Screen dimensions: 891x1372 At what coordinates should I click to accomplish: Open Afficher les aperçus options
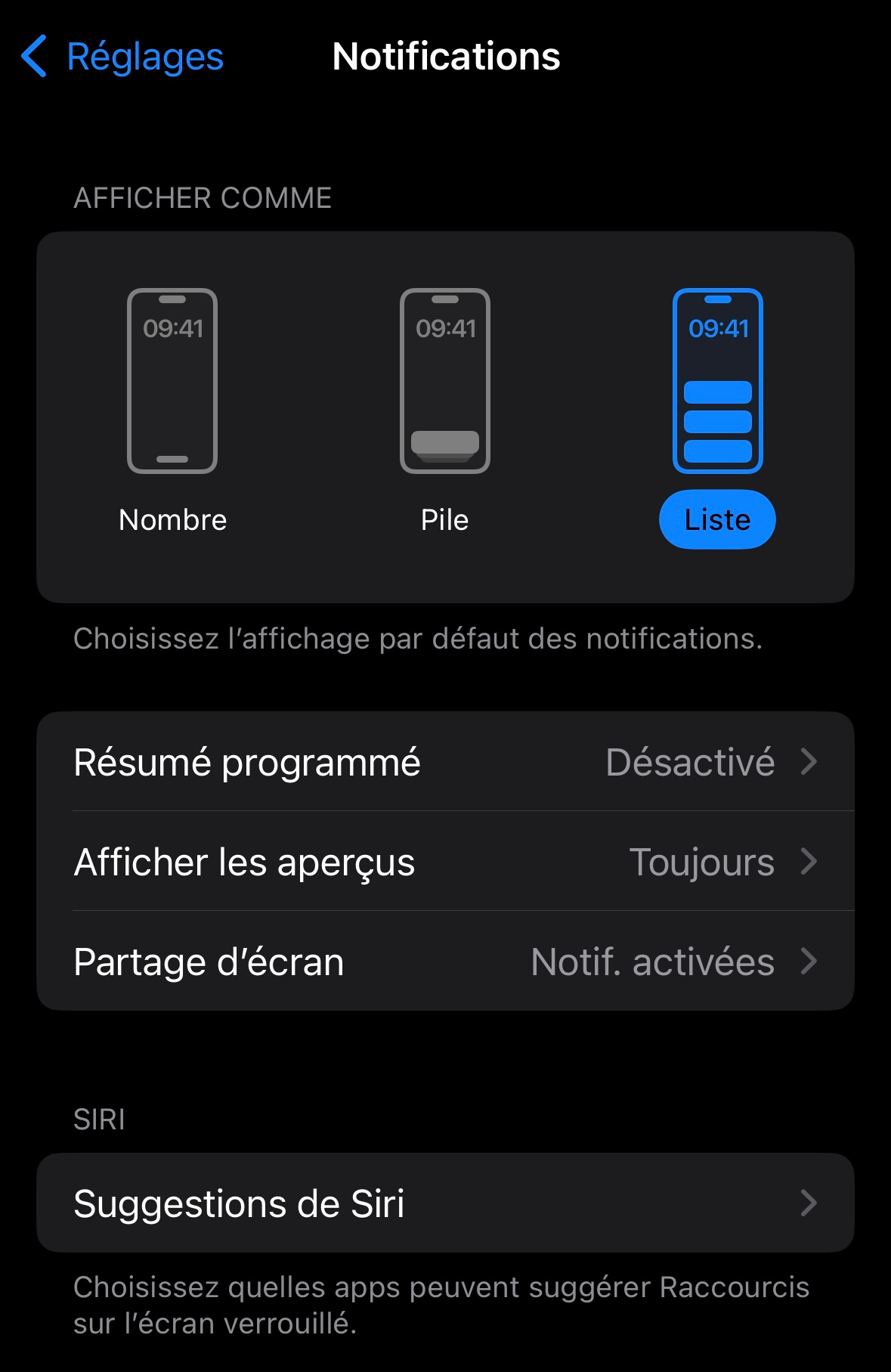[x=445, y=862]
